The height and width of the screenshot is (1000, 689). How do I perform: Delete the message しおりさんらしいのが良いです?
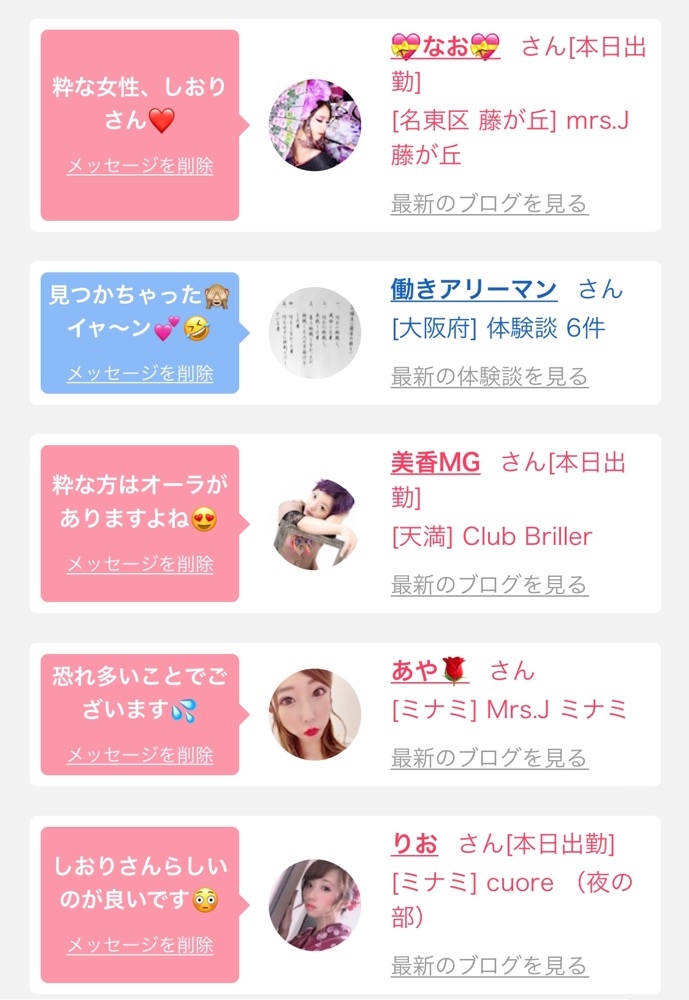[140, 945]
